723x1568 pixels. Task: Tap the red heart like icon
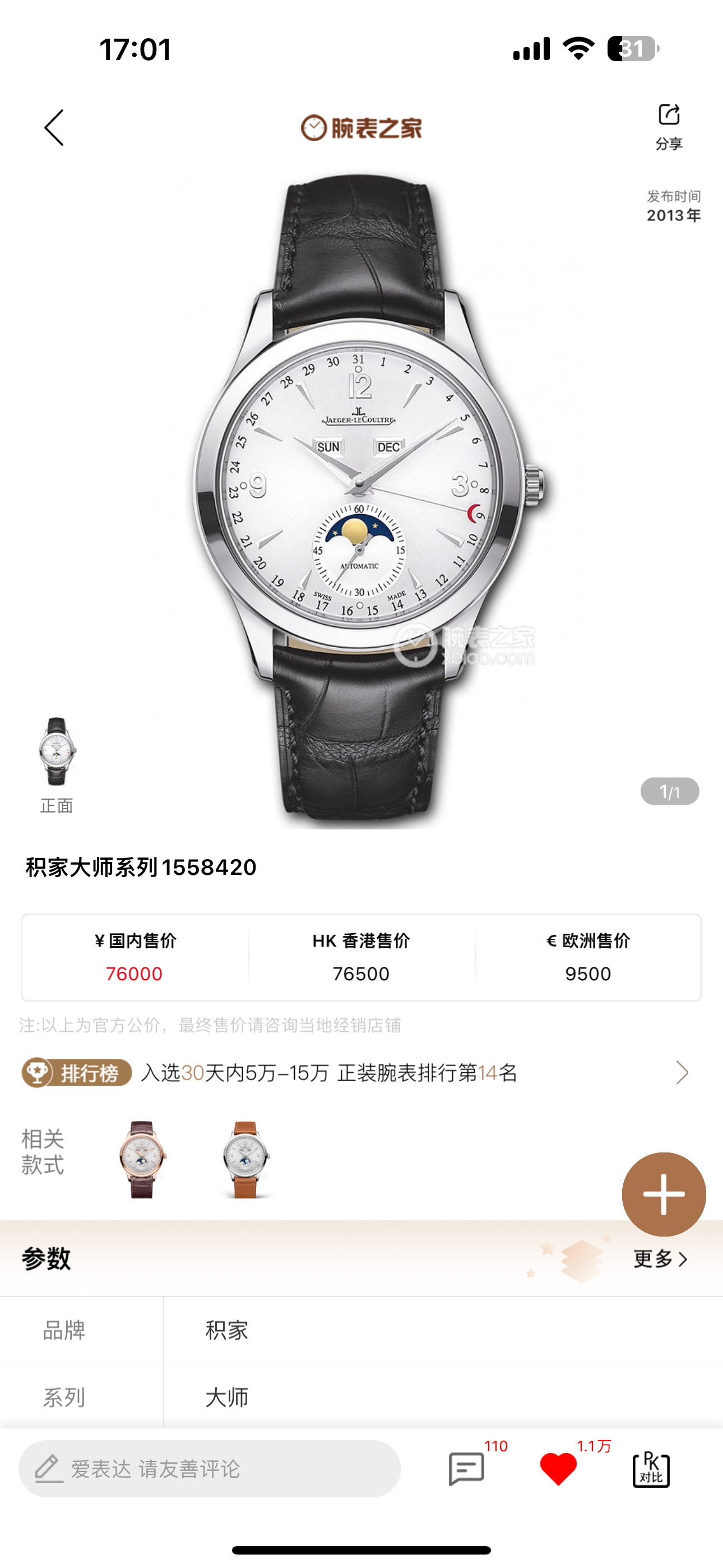click(558, 1468)
